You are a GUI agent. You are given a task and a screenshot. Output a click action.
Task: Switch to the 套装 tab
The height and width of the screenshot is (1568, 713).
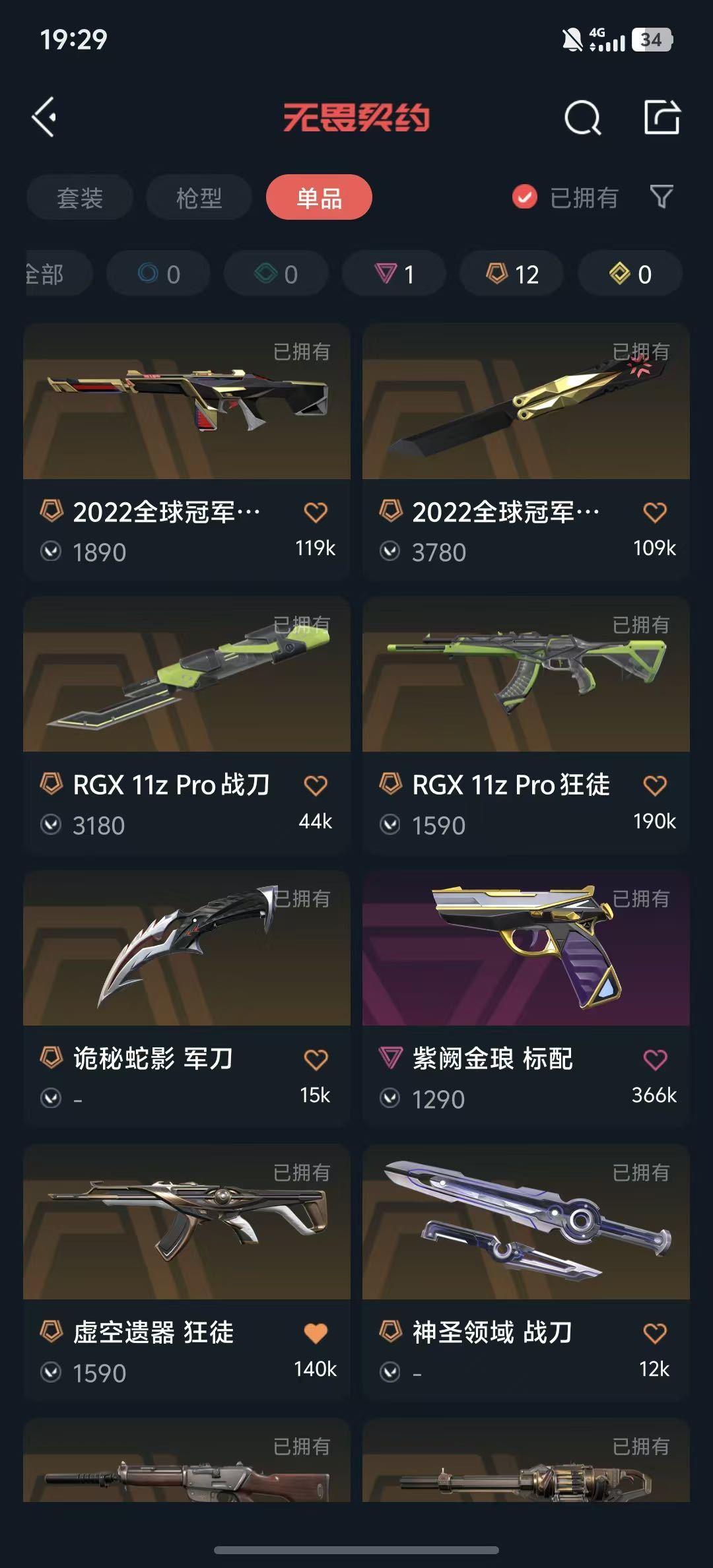(80, 197)
